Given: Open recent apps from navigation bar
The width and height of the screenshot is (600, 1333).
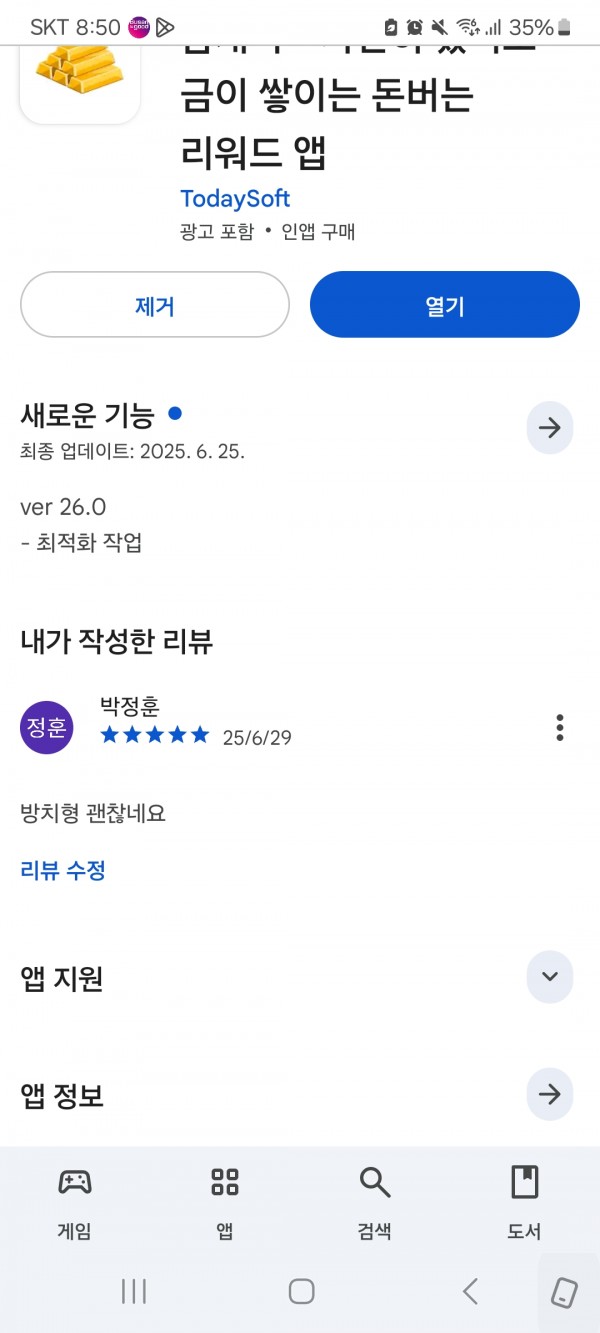Looking at the screenshot, I should point(134,1291).
